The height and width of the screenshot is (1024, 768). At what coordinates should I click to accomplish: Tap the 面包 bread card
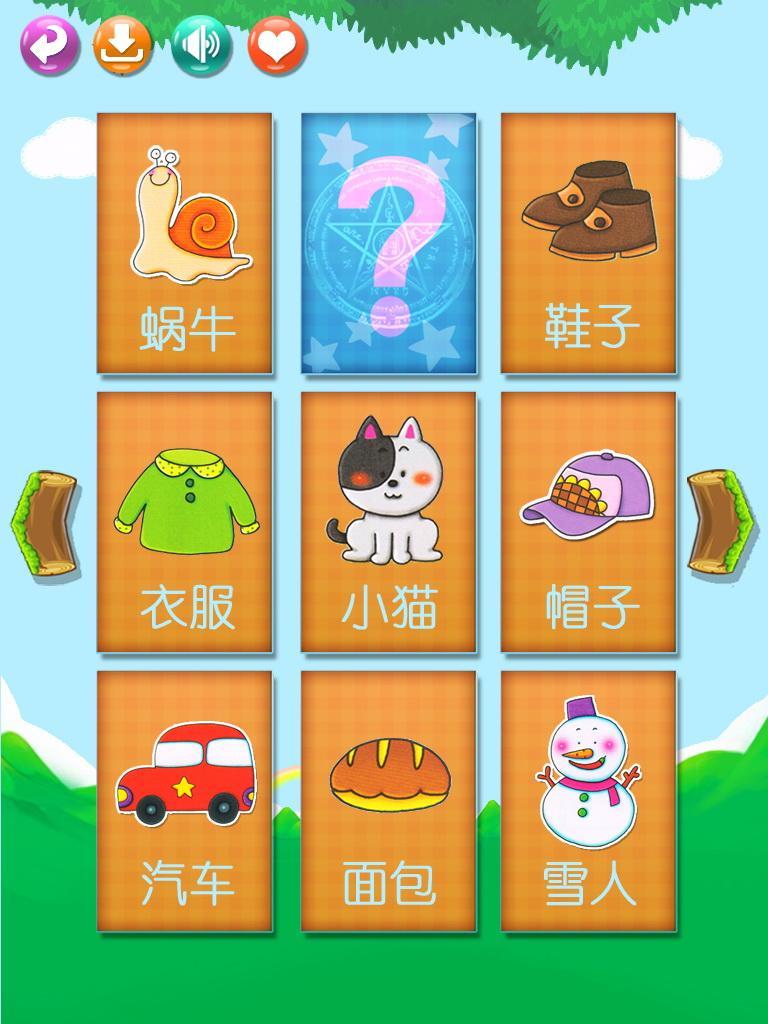[x=388, y=800]
